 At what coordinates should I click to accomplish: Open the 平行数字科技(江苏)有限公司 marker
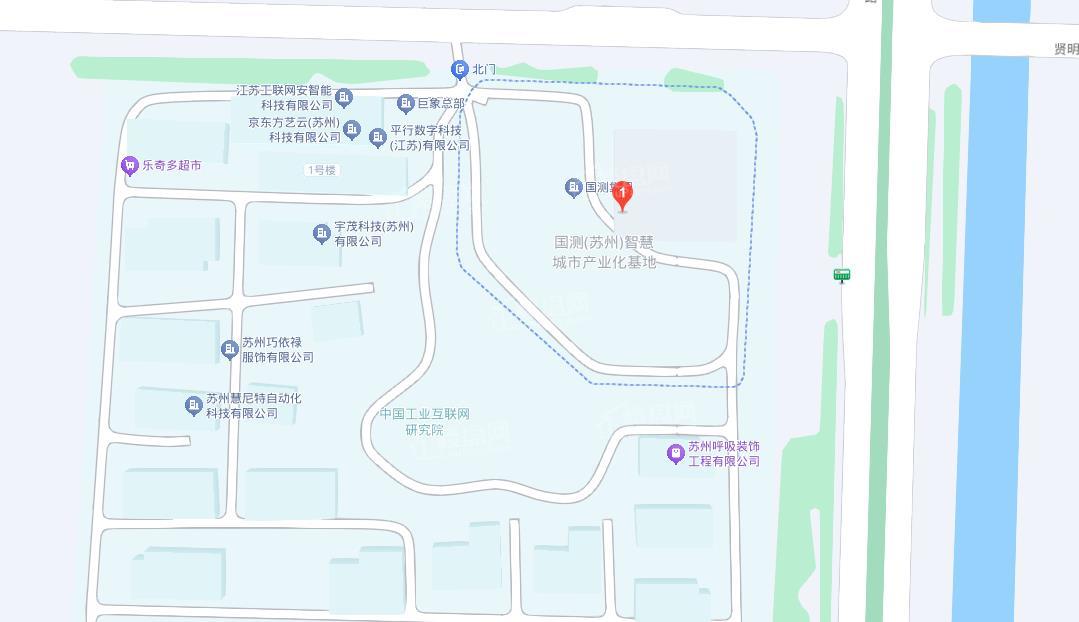point(377,137)
